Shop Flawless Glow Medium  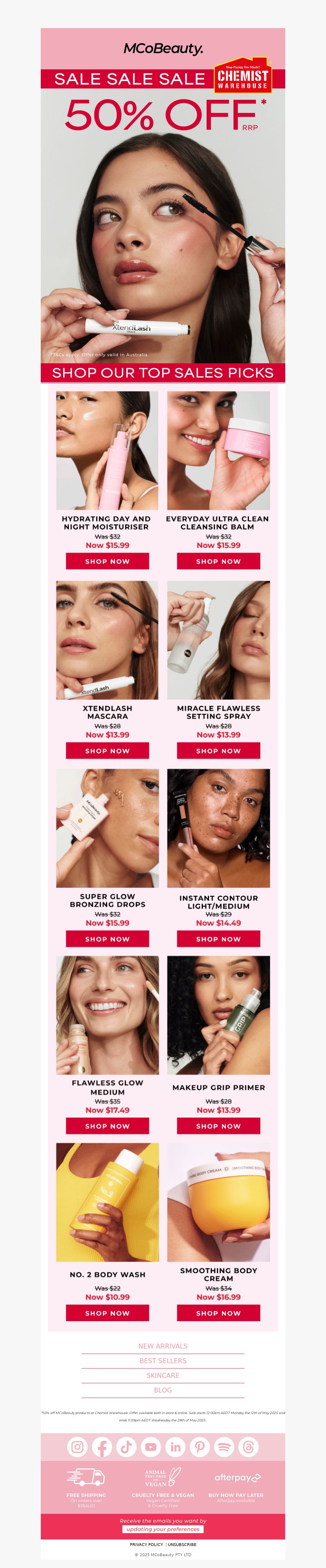pos(107,1125)
